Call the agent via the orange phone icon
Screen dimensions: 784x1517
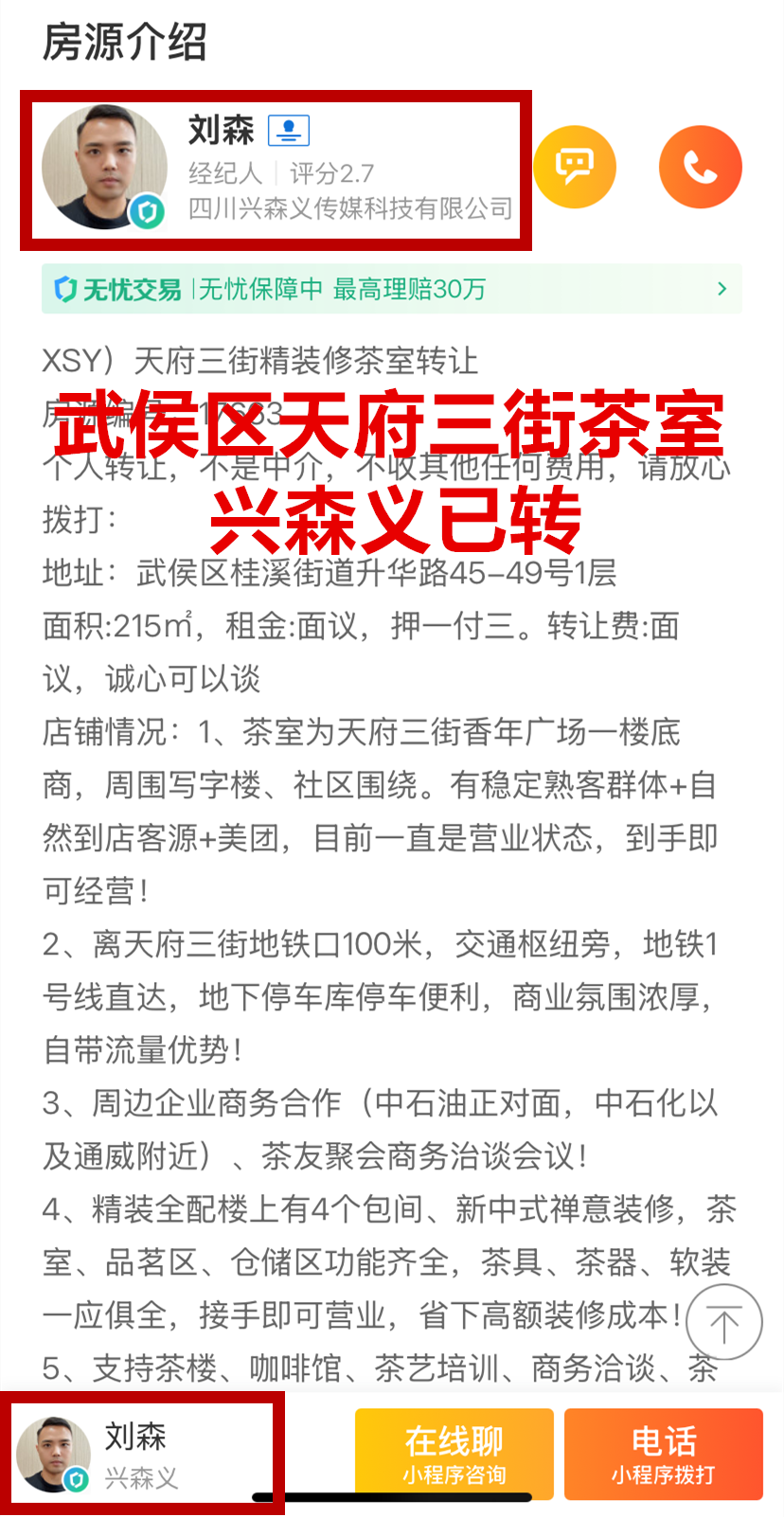[x=700, y=167]
